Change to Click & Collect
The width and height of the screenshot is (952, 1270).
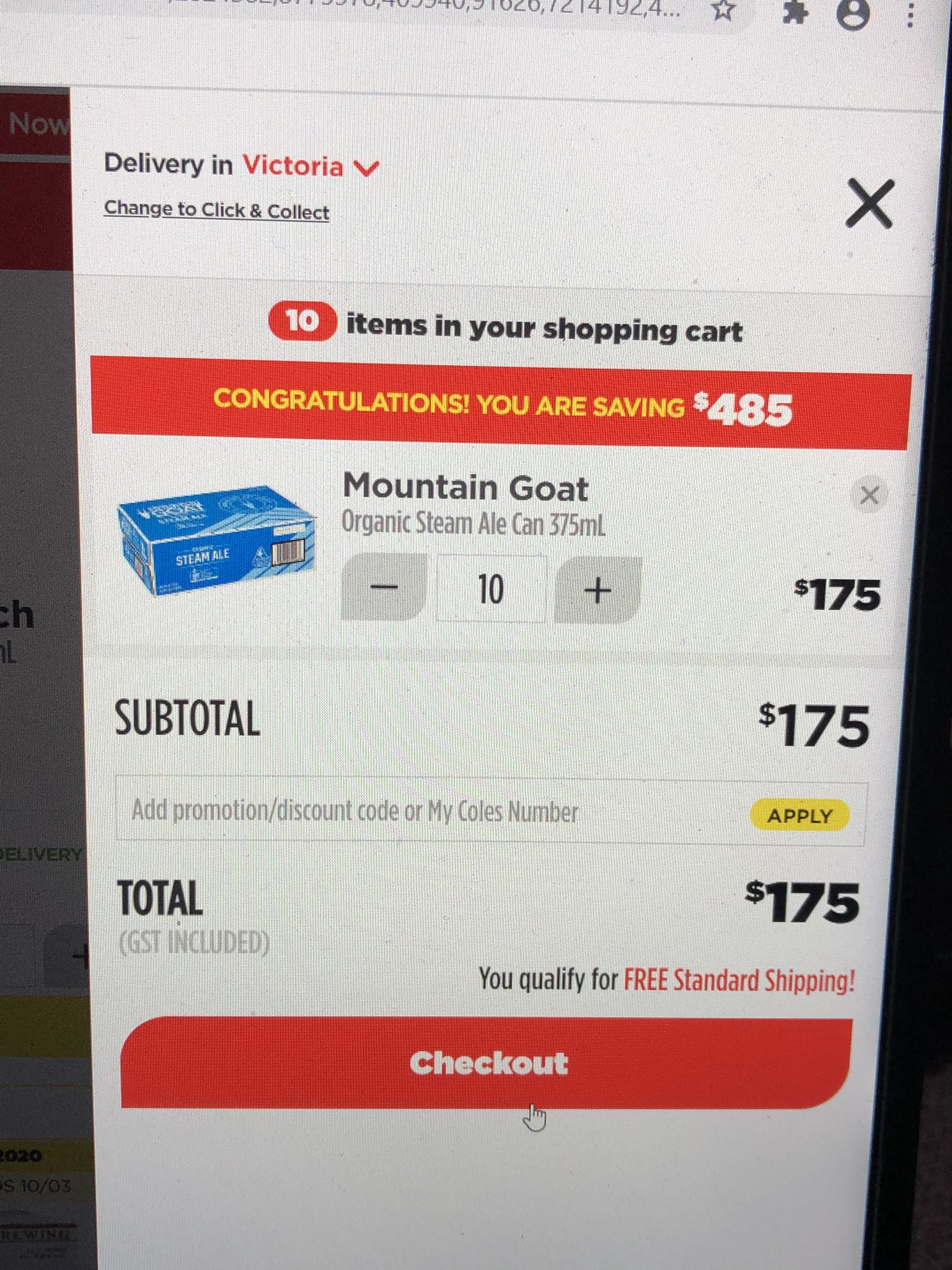tap(216, 210)
